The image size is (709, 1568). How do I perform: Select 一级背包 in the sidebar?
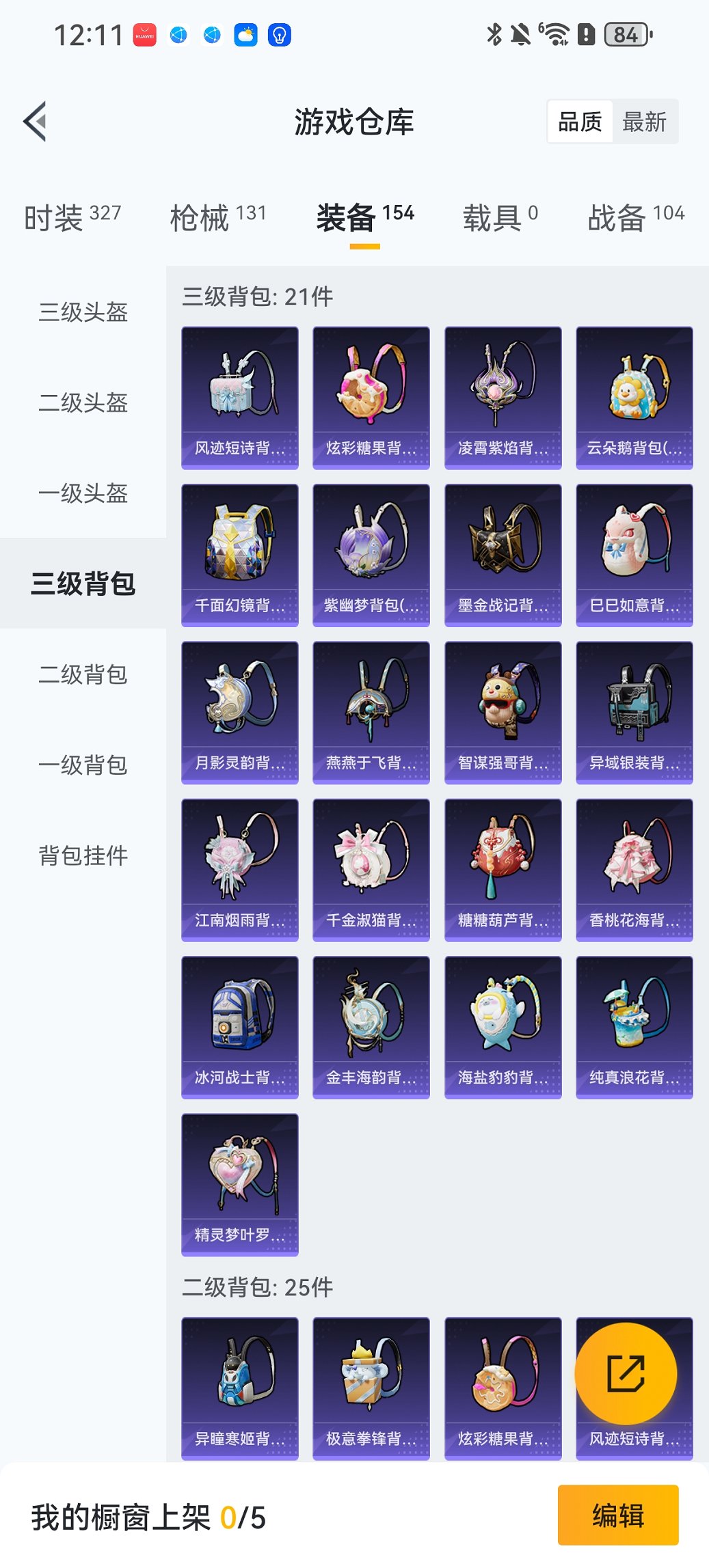[x=83, y=765]
